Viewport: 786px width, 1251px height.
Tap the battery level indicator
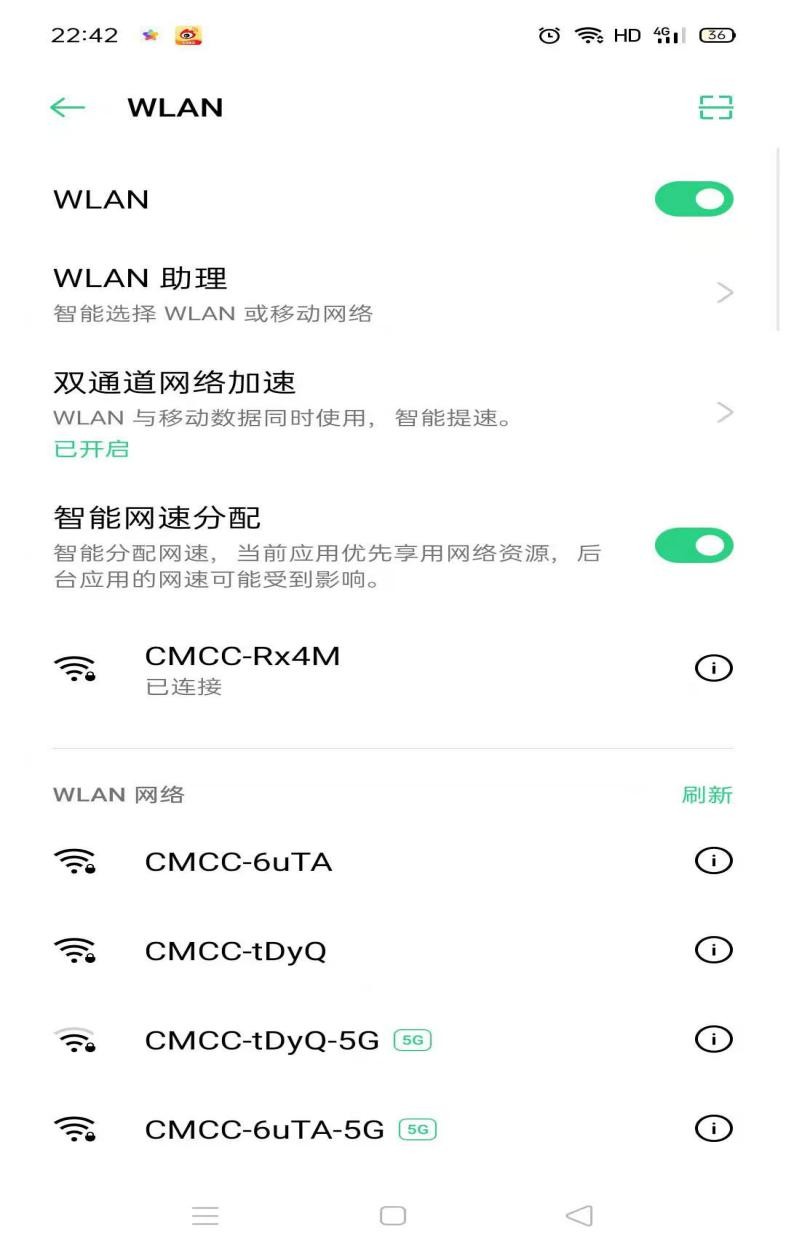[x=718, y=35]
